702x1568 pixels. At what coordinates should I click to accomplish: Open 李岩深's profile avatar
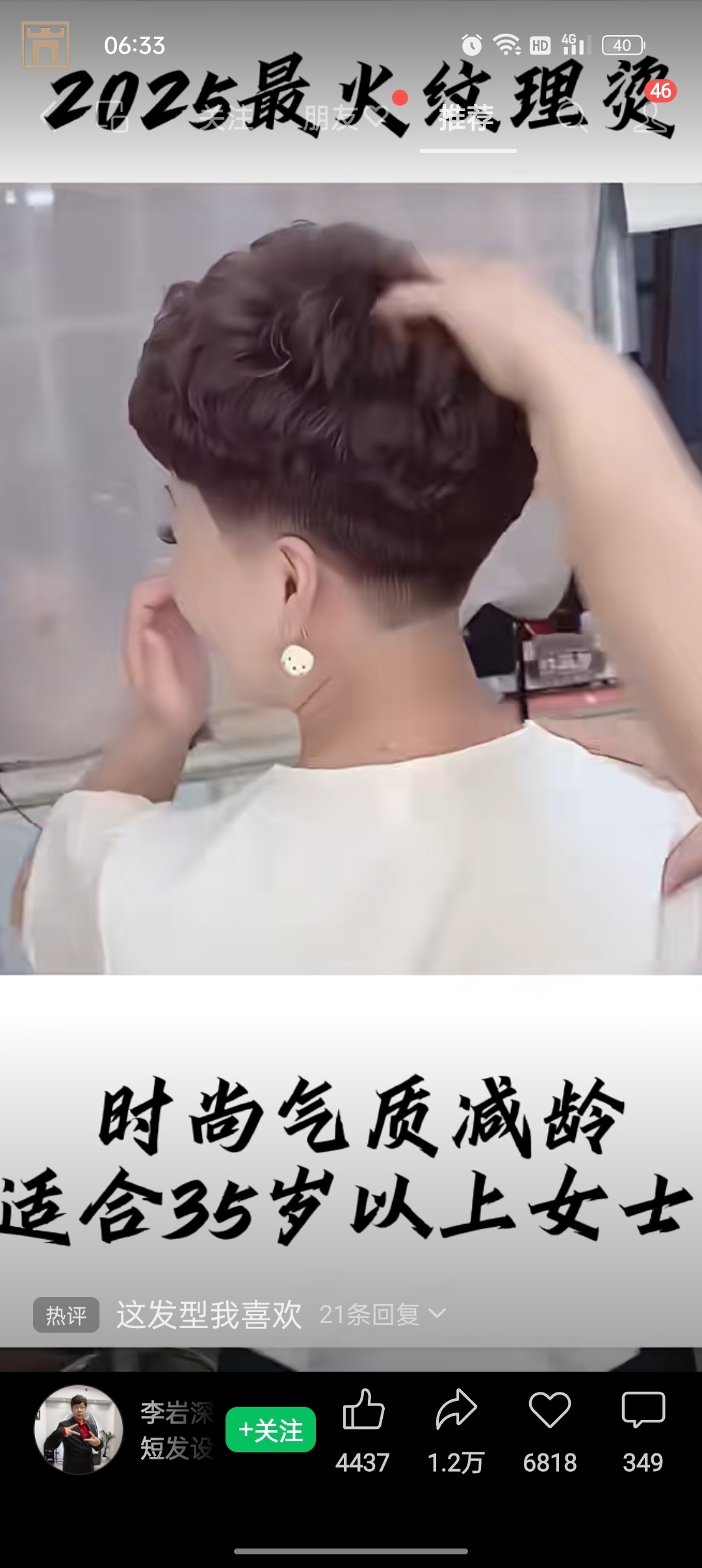[x=79, y=1430]
